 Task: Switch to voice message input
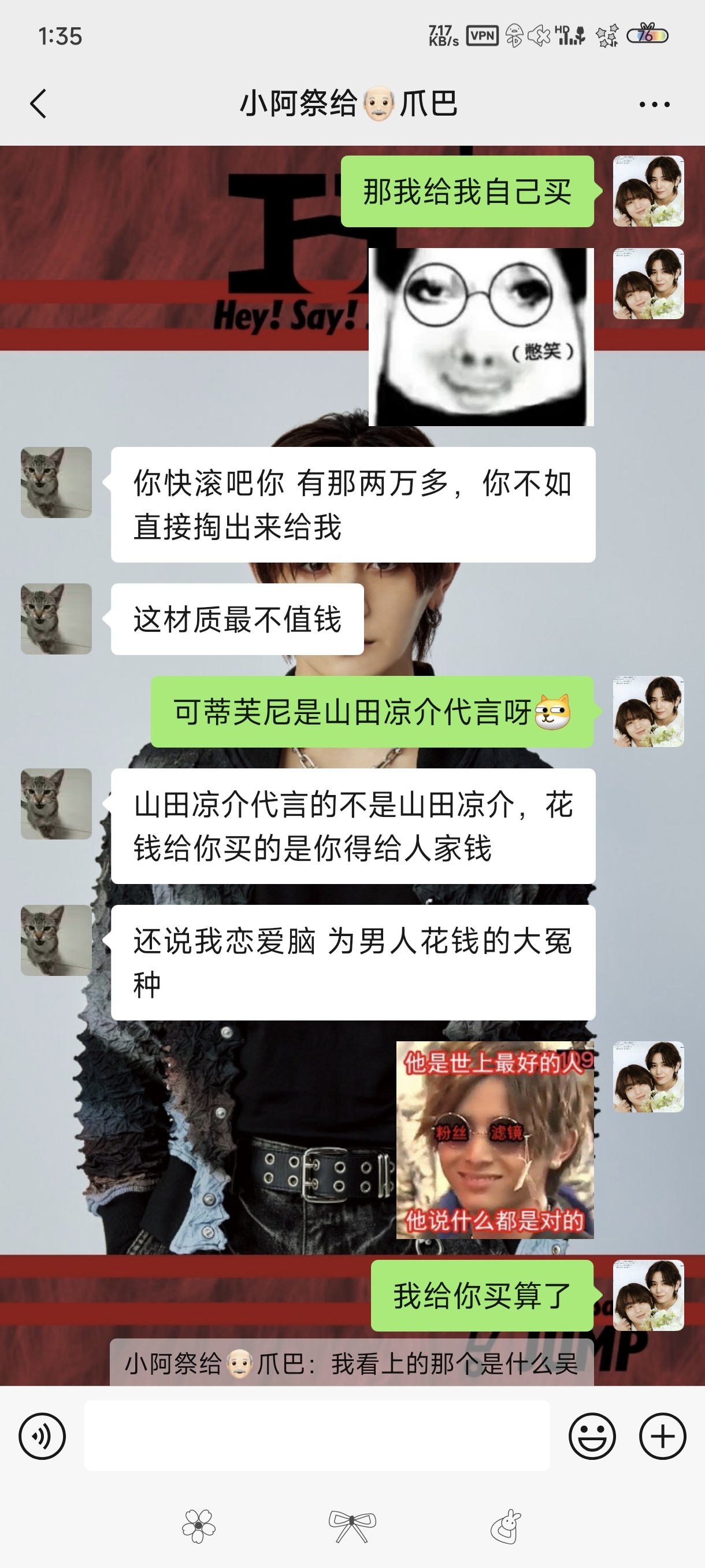coord(42,1436)
